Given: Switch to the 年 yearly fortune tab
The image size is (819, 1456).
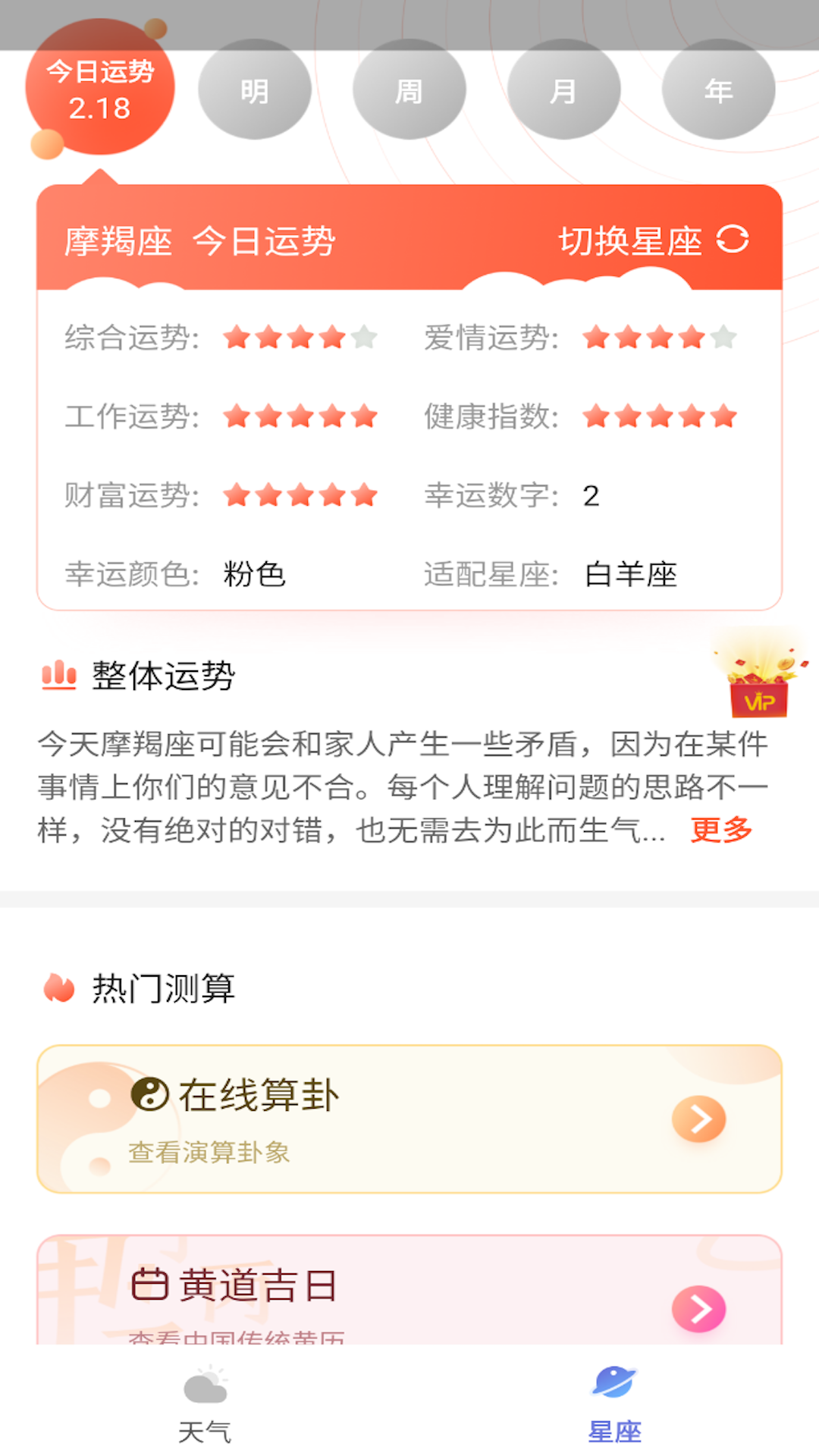Looking at the screenshot, I should click(717, 89).
